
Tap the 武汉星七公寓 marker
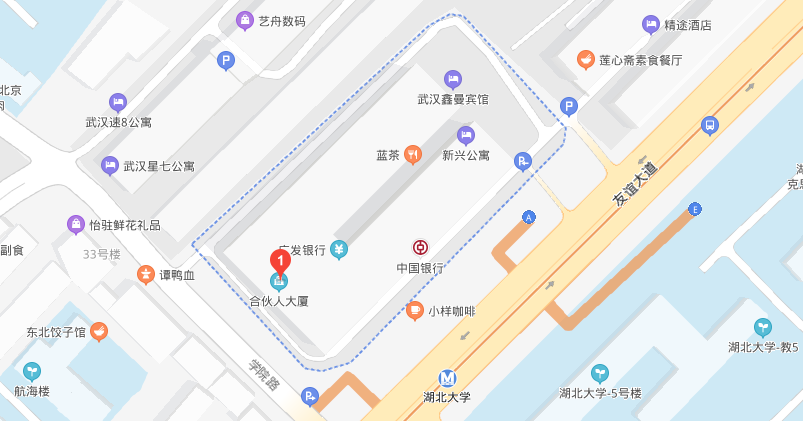pos(111,166)
